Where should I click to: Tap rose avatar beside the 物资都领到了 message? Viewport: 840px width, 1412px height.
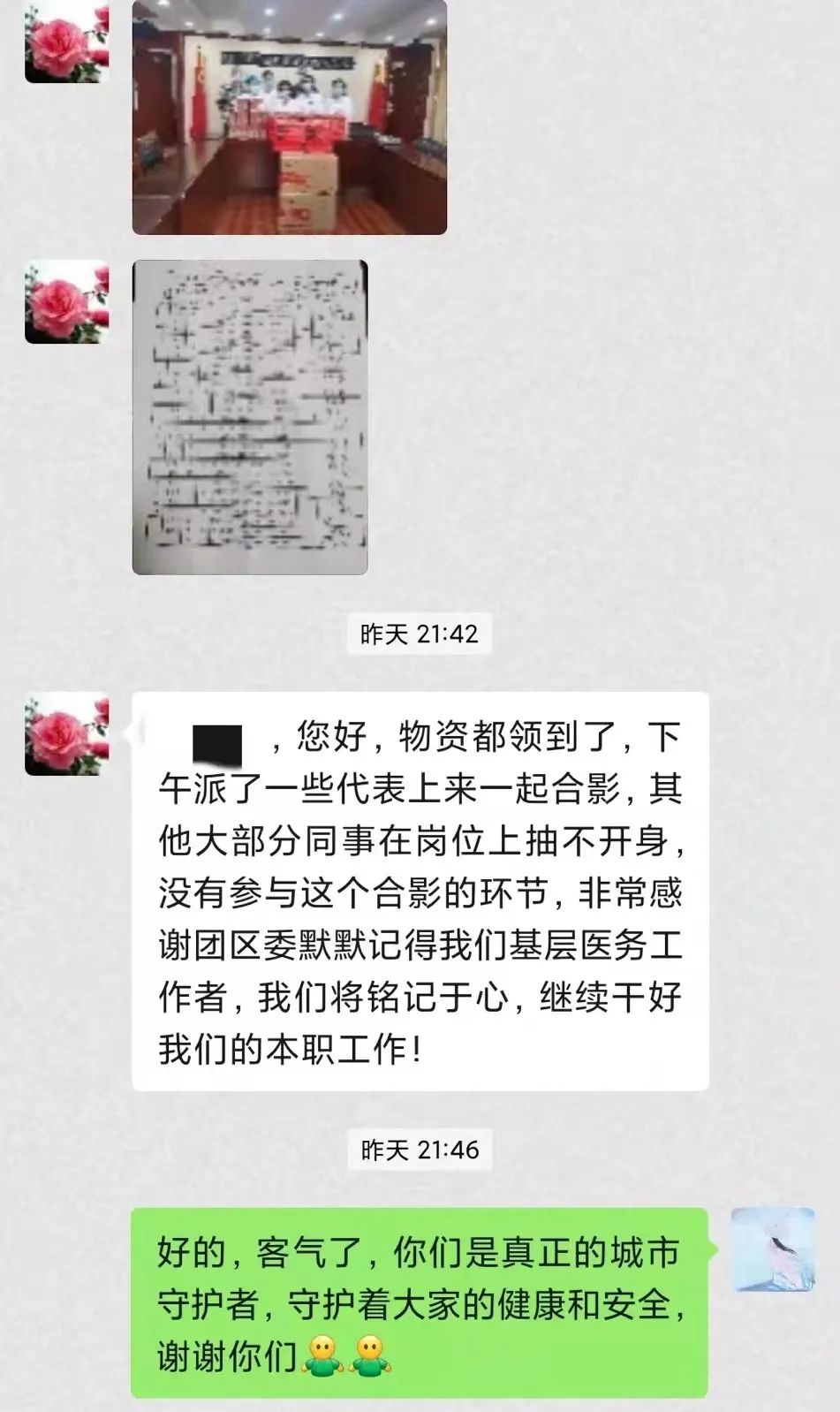(x=67, y=735)
